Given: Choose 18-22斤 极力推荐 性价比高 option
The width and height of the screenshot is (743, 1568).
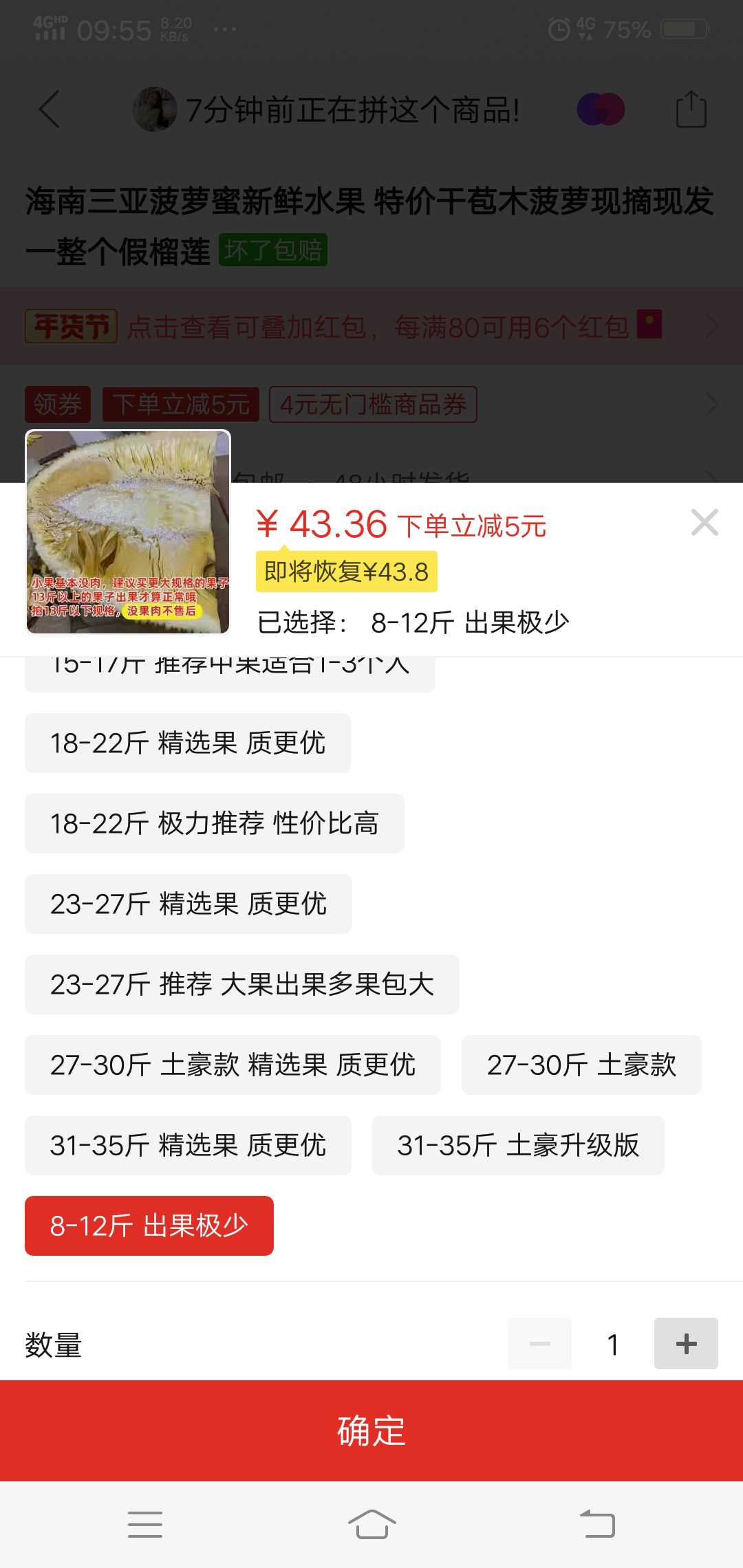Looking at the screenshot, I should click(215, 823).
